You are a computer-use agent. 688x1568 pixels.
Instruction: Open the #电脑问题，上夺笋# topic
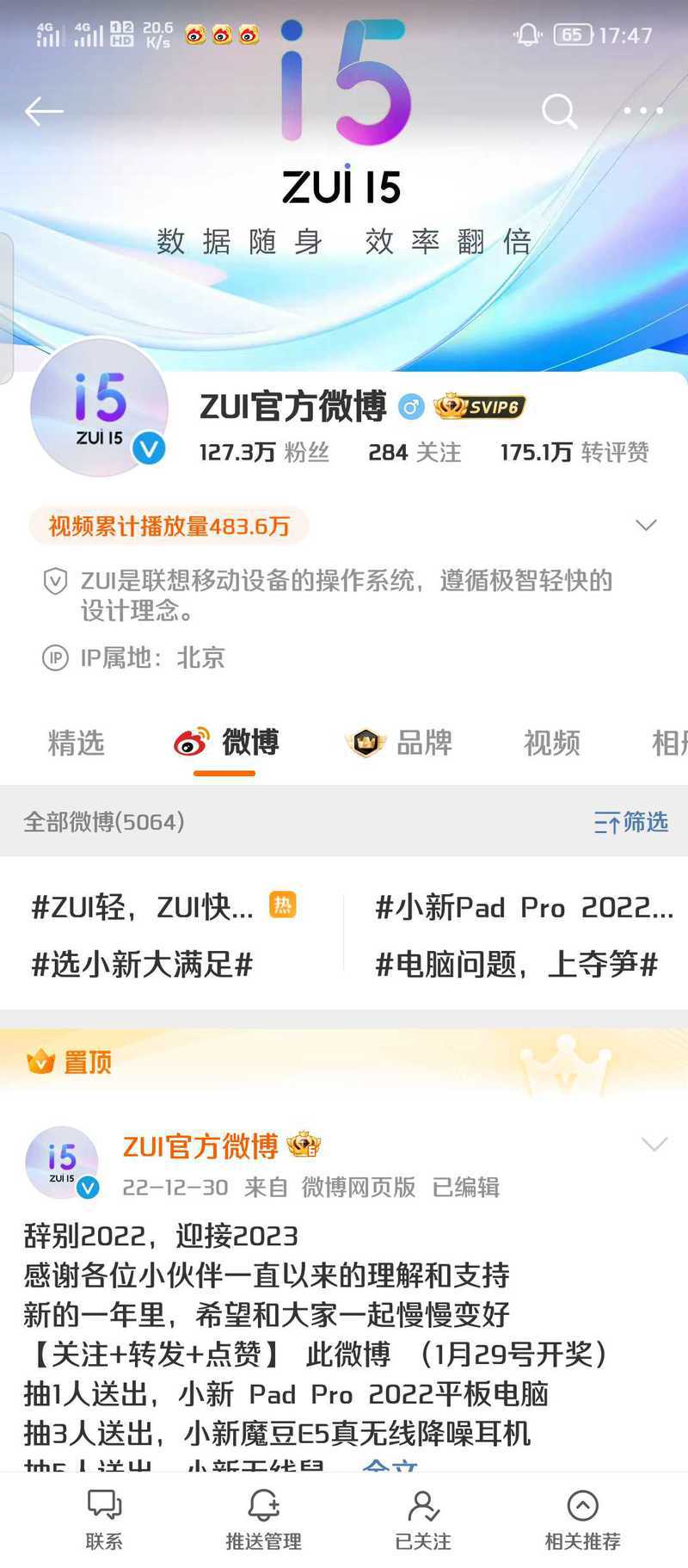517,964
